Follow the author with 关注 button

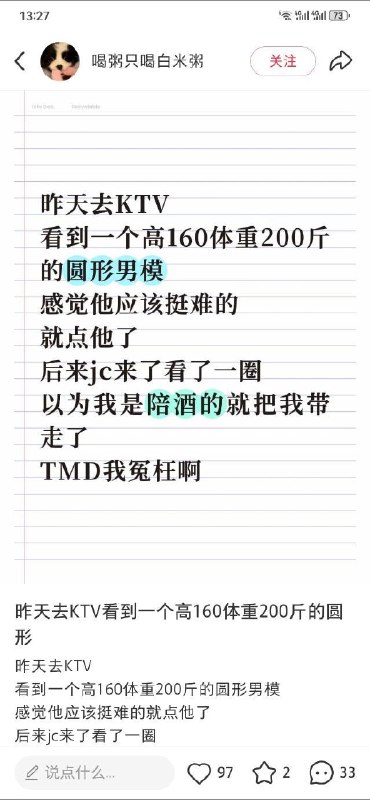283,61
